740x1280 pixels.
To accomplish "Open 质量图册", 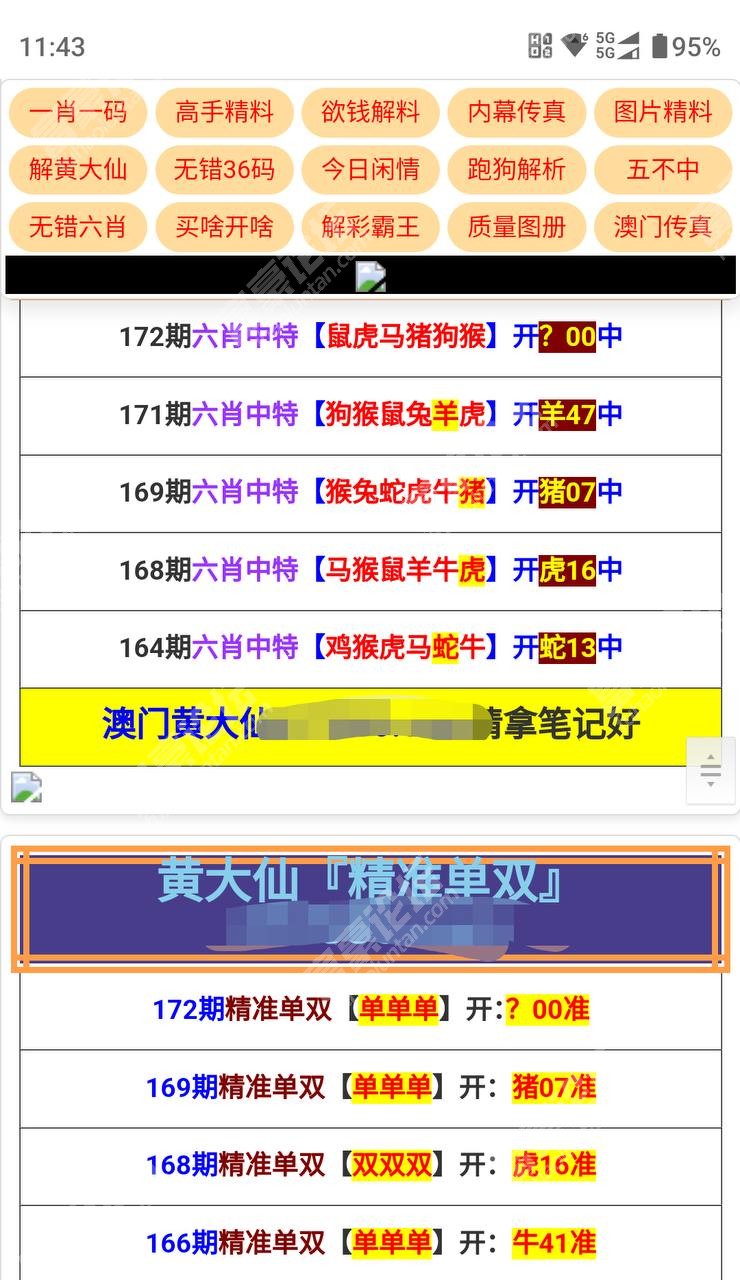I will [x=516, y=226].
